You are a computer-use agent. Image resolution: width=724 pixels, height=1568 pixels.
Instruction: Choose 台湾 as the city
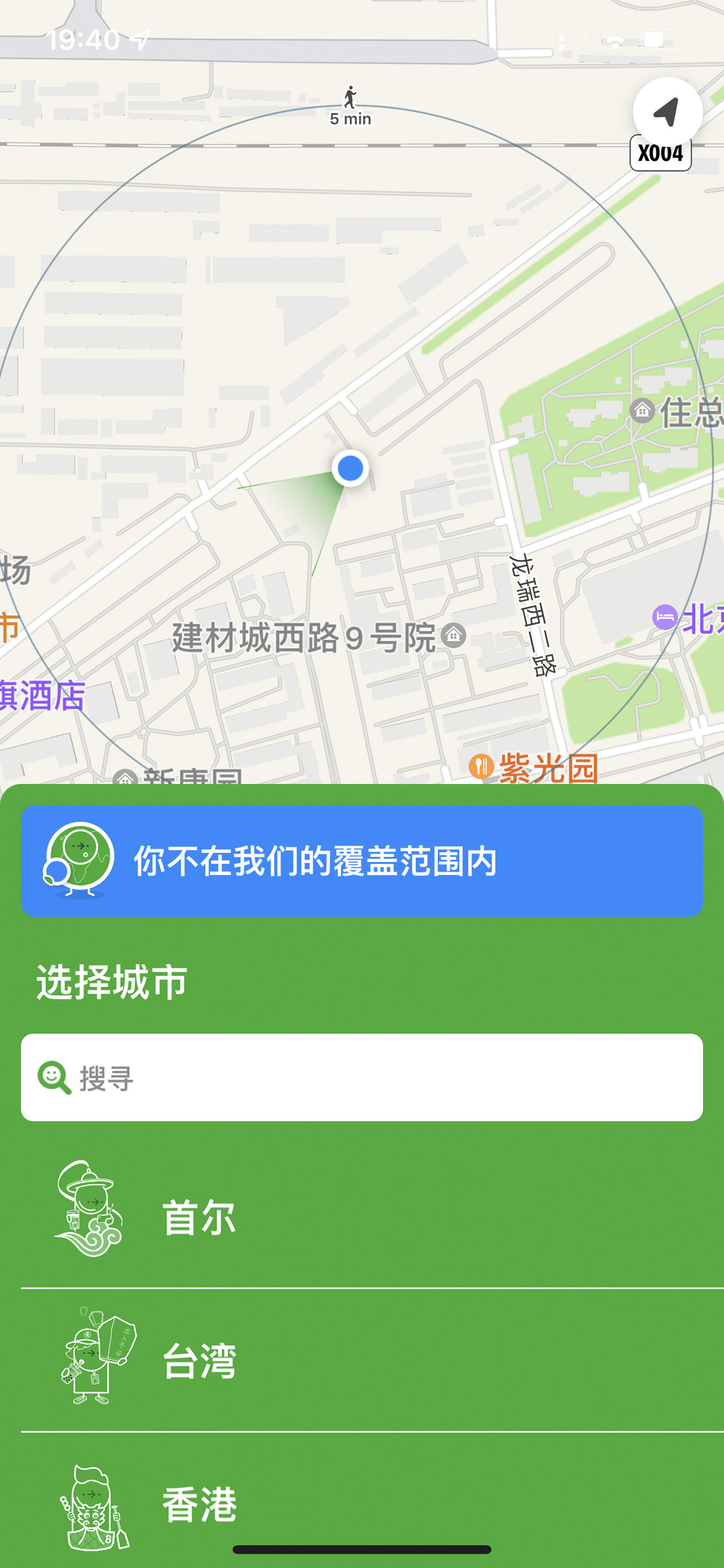tap(373, 1361)
